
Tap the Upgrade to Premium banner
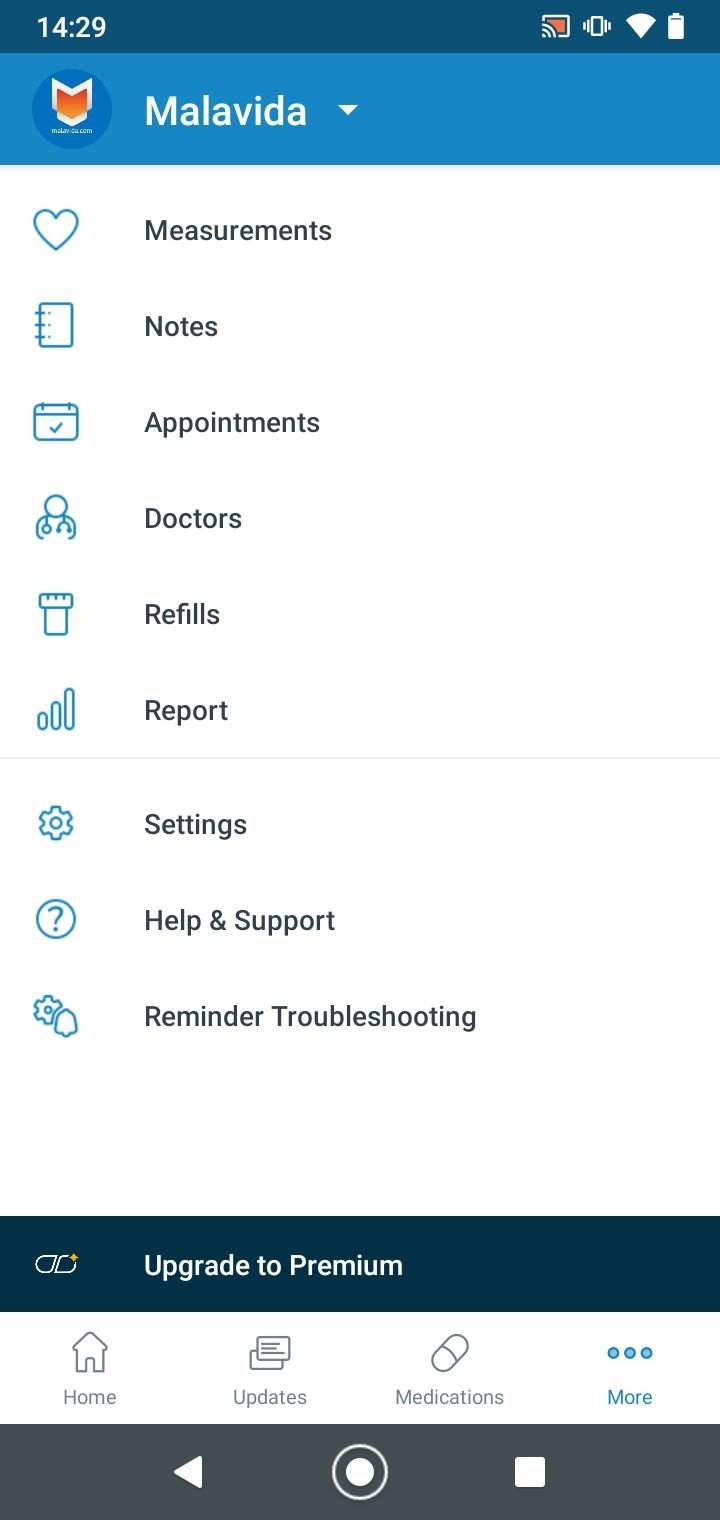[x=360, y=1264]
